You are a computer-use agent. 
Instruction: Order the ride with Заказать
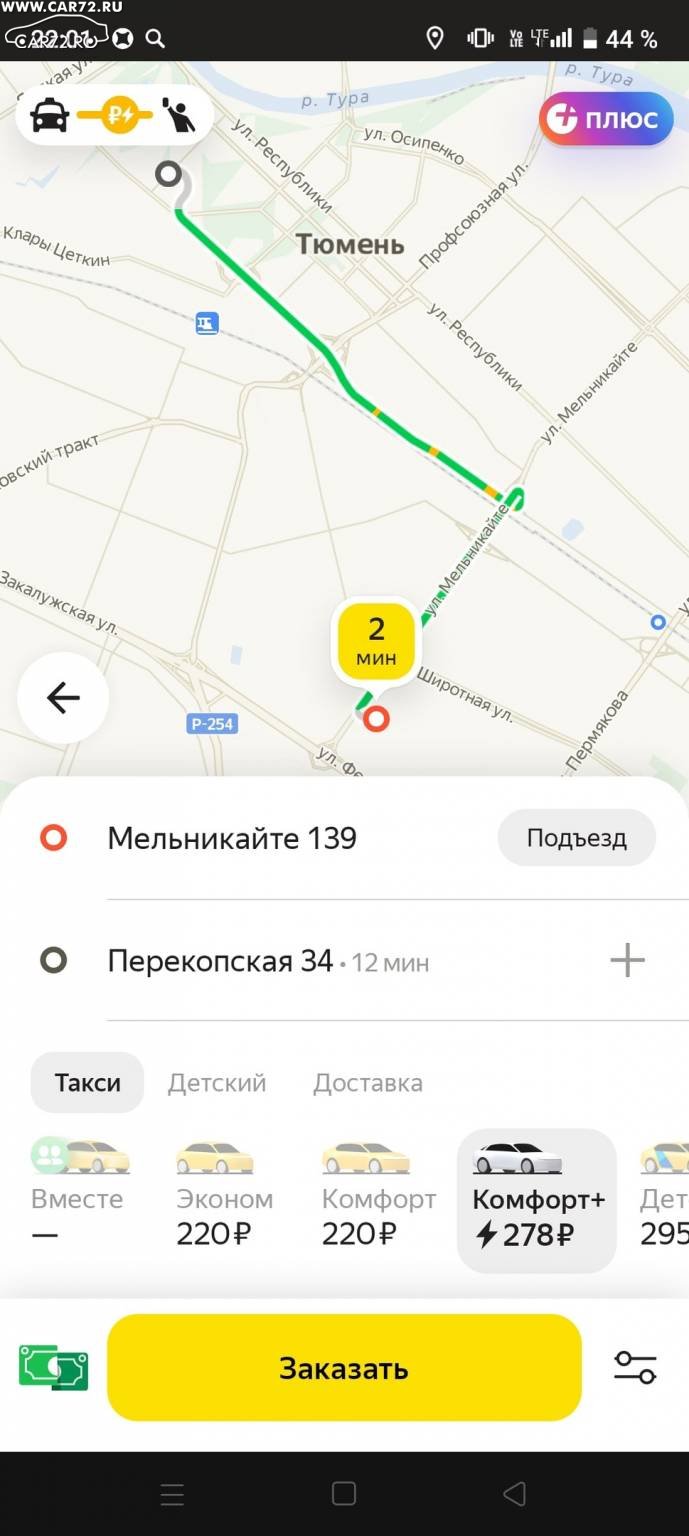[344, 1367]
